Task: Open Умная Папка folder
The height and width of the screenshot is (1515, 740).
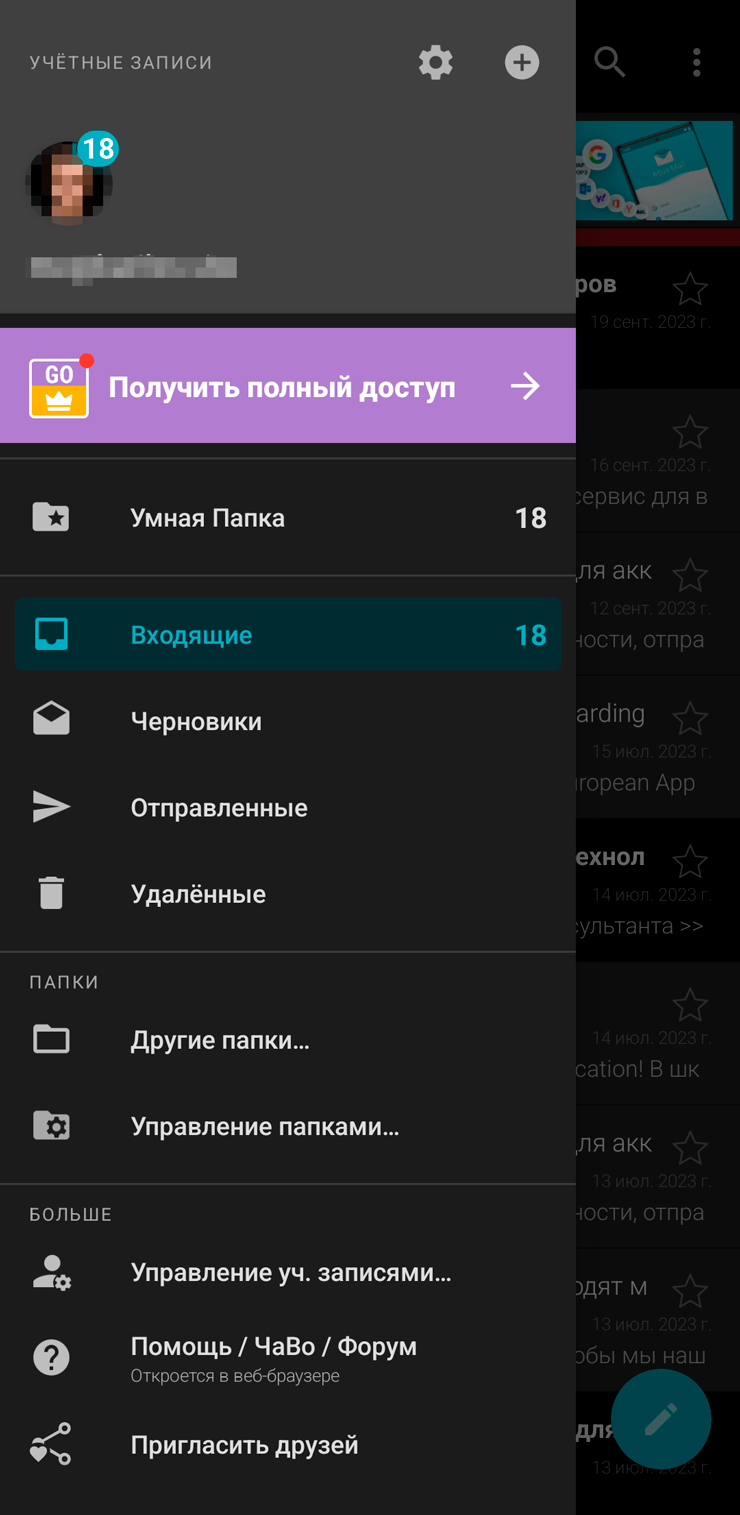Action: [x=288, y=517]
